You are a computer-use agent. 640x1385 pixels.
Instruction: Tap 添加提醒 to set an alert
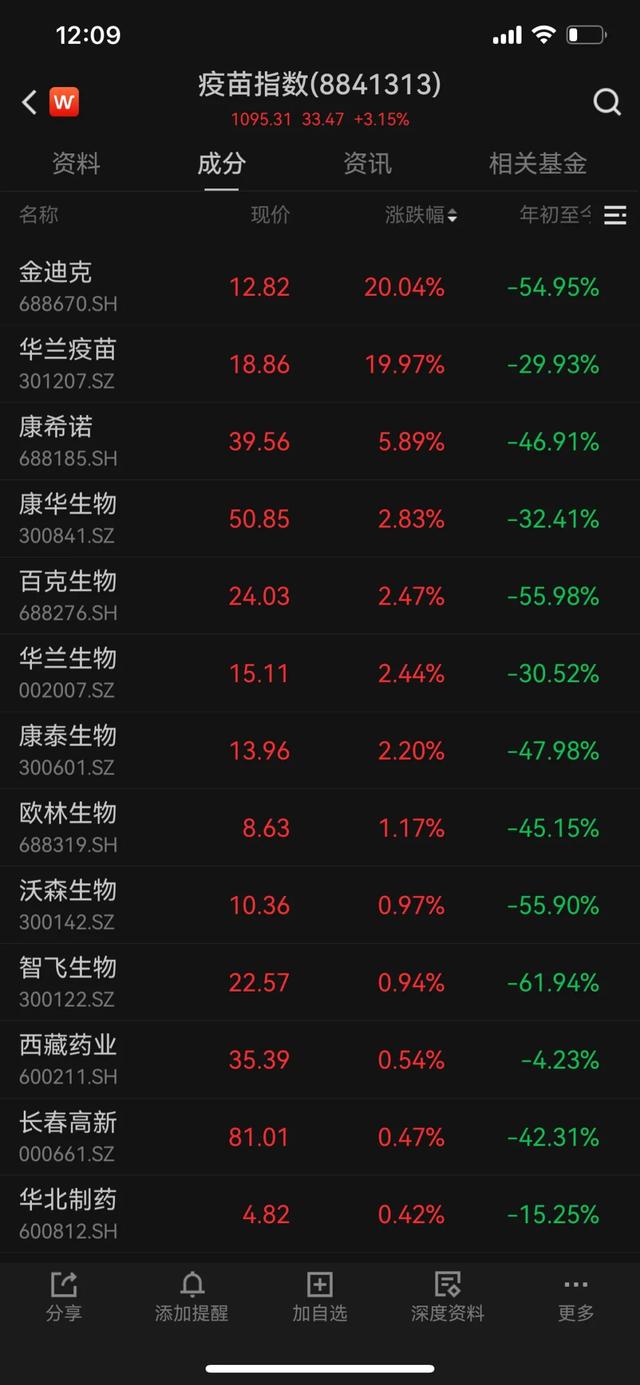(192, 1297)
